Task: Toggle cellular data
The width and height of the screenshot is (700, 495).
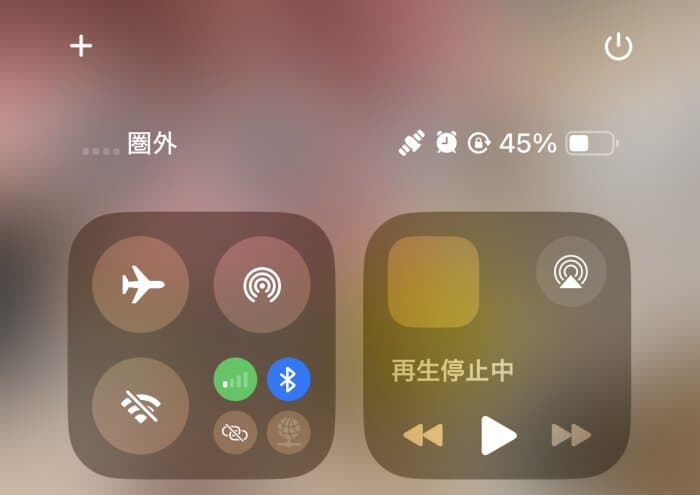Action: [236, 379]
